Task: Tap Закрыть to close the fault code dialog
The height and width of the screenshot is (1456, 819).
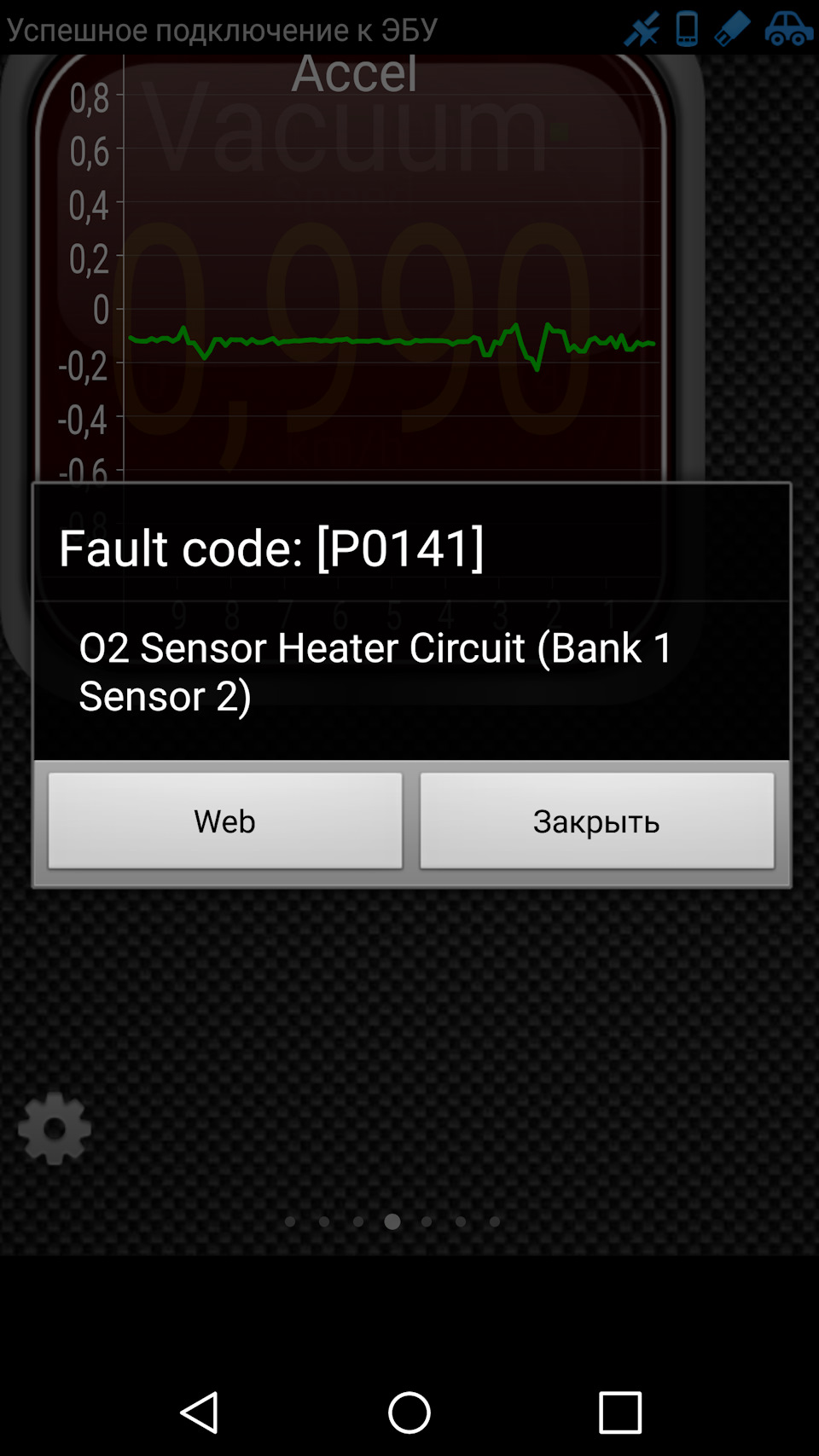Action: coord(596,821)
